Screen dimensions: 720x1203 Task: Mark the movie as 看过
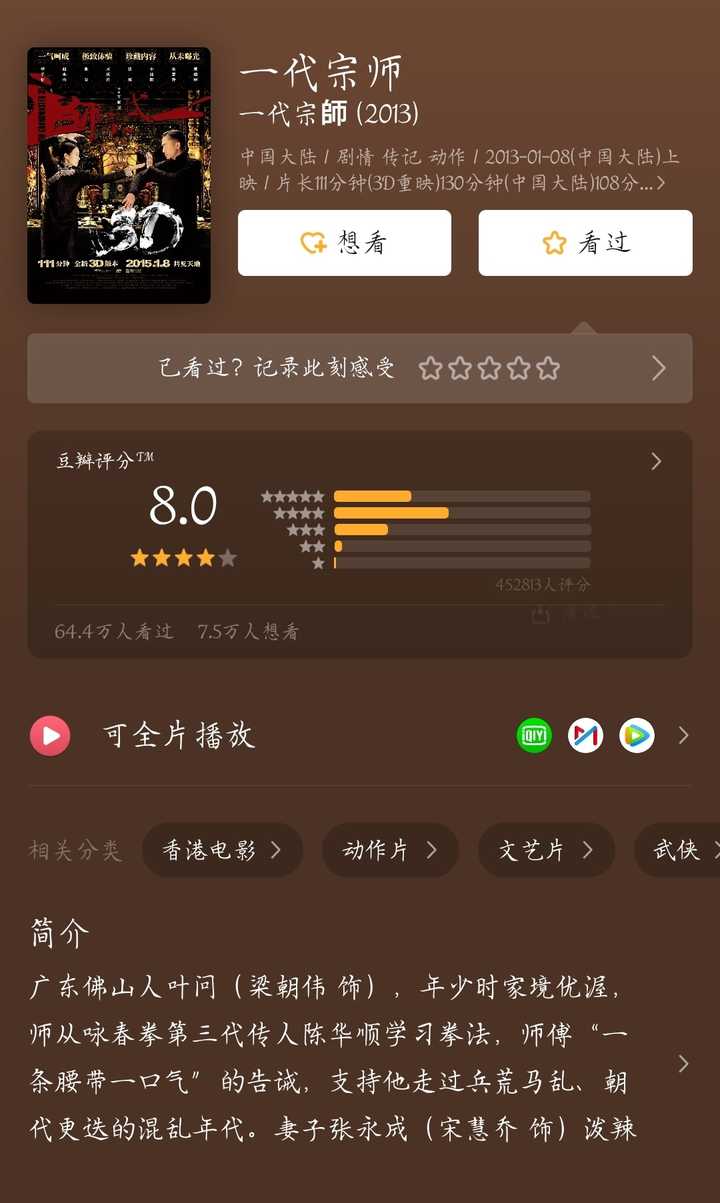[x=585, y=243]
